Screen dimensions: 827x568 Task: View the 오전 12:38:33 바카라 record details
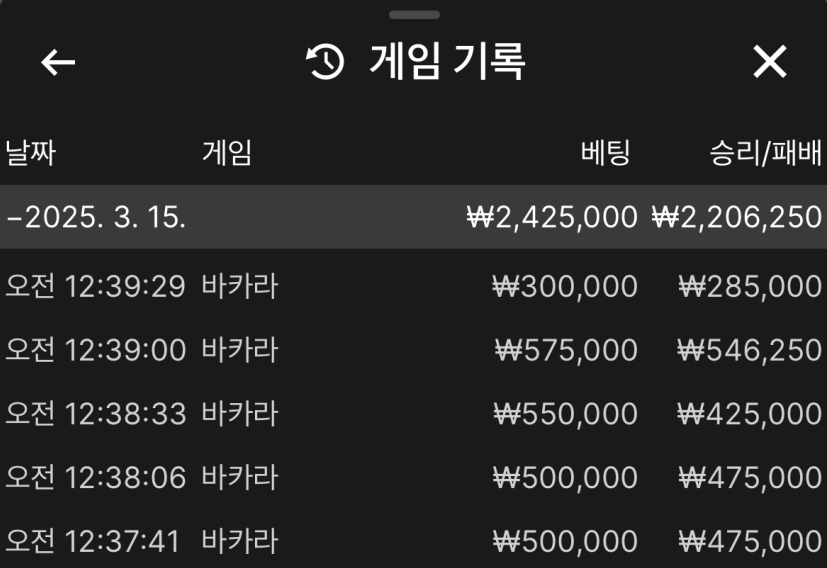413,414
